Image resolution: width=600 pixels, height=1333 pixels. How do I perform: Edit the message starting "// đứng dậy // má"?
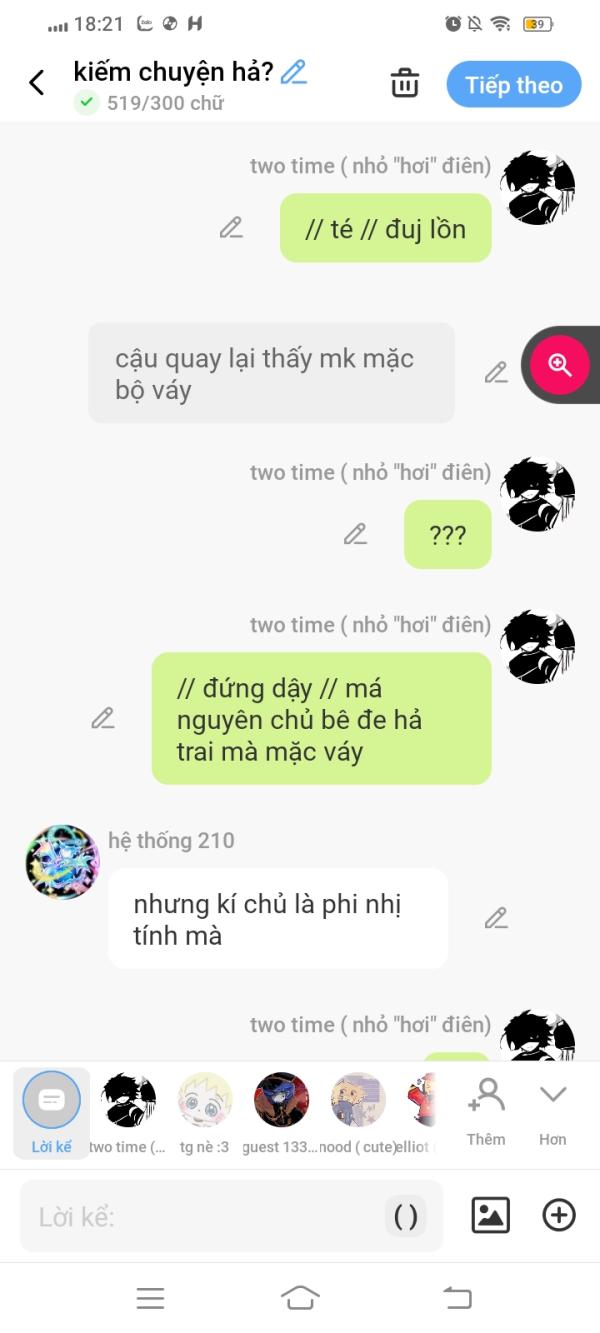103,718
